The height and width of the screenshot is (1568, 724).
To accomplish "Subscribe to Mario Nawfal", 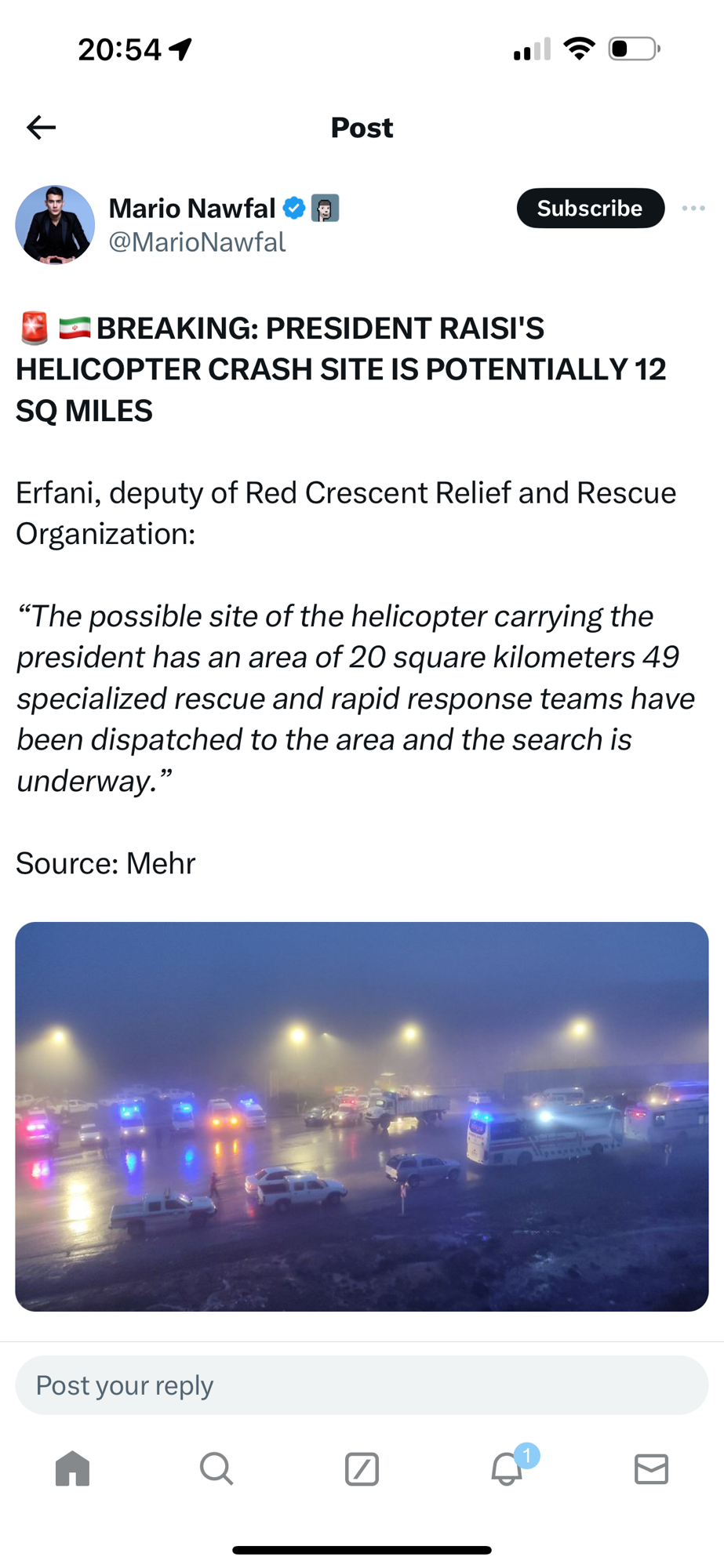I will tap(590, 209).
